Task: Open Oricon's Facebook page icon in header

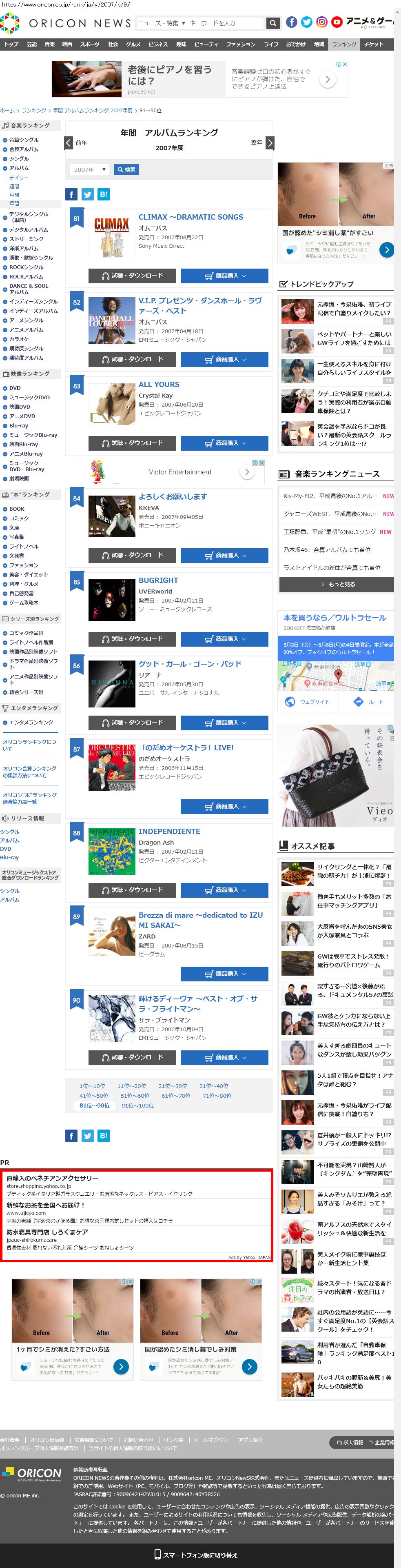Action: click(x=292, y=22)
